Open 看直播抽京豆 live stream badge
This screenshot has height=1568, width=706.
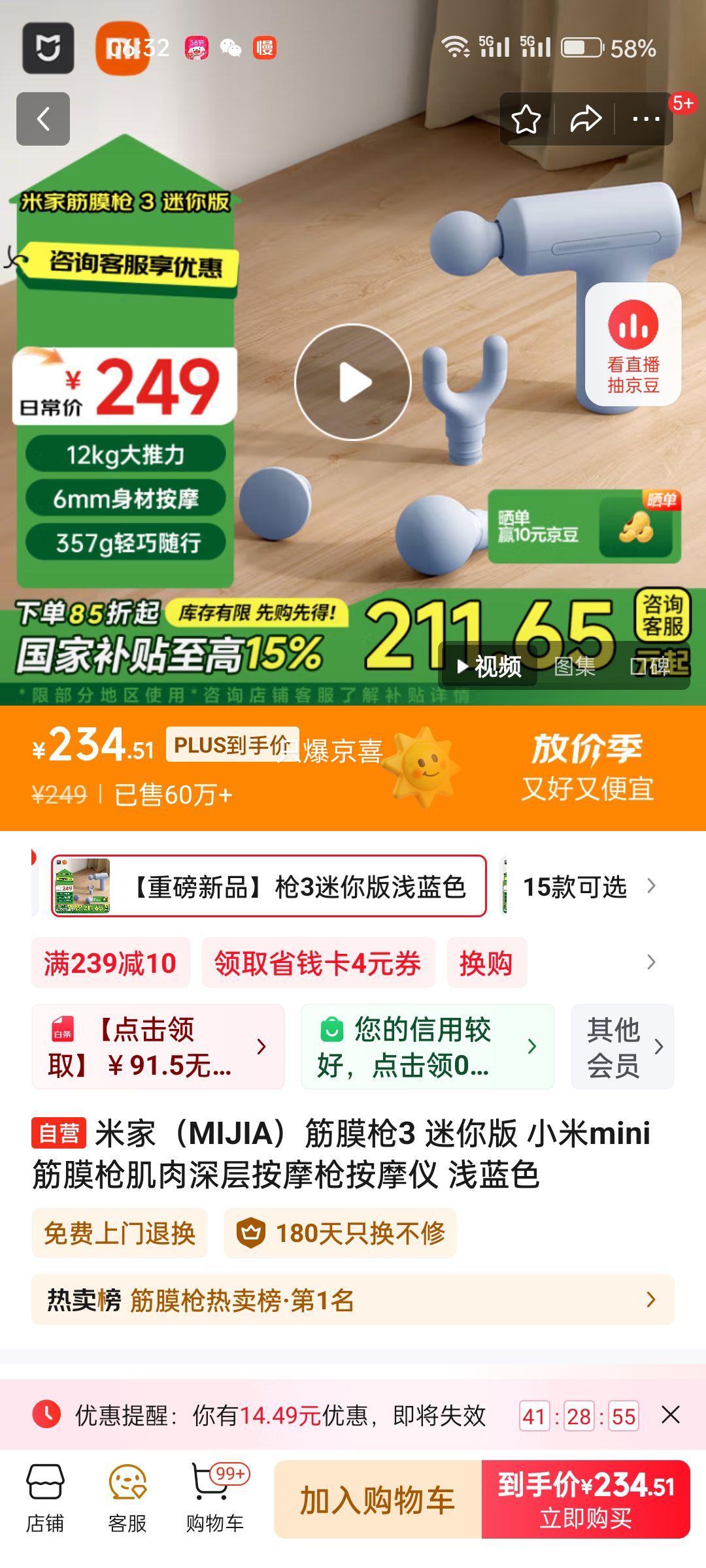tap(633, 344)
